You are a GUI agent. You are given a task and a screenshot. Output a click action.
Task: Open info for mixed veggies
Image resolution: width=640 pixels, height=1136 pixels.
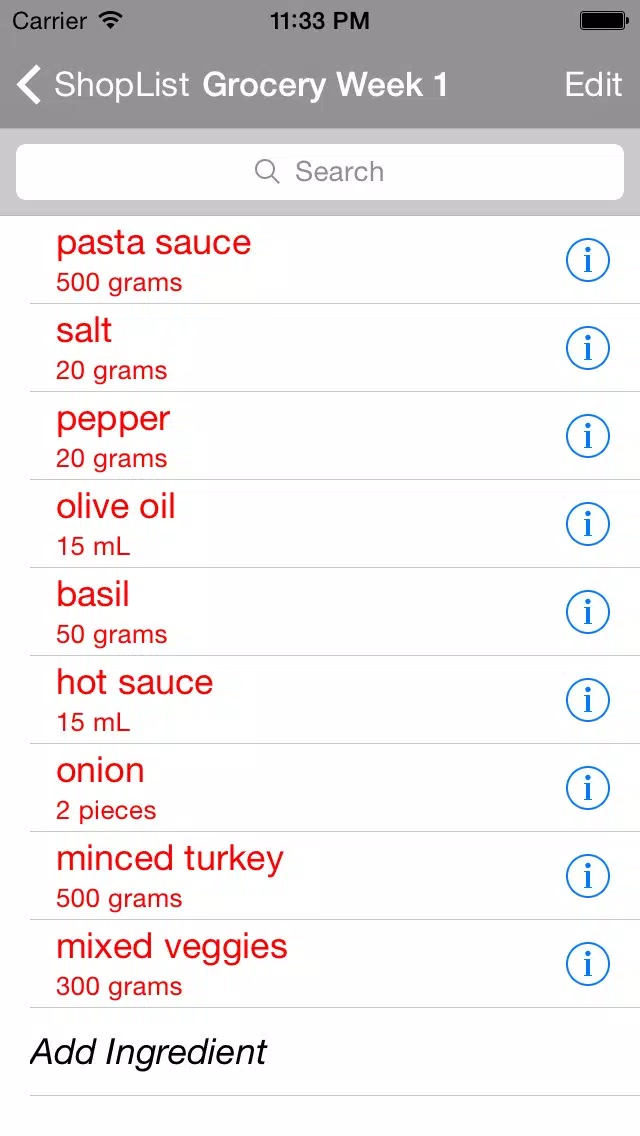[x=587, y=964]
